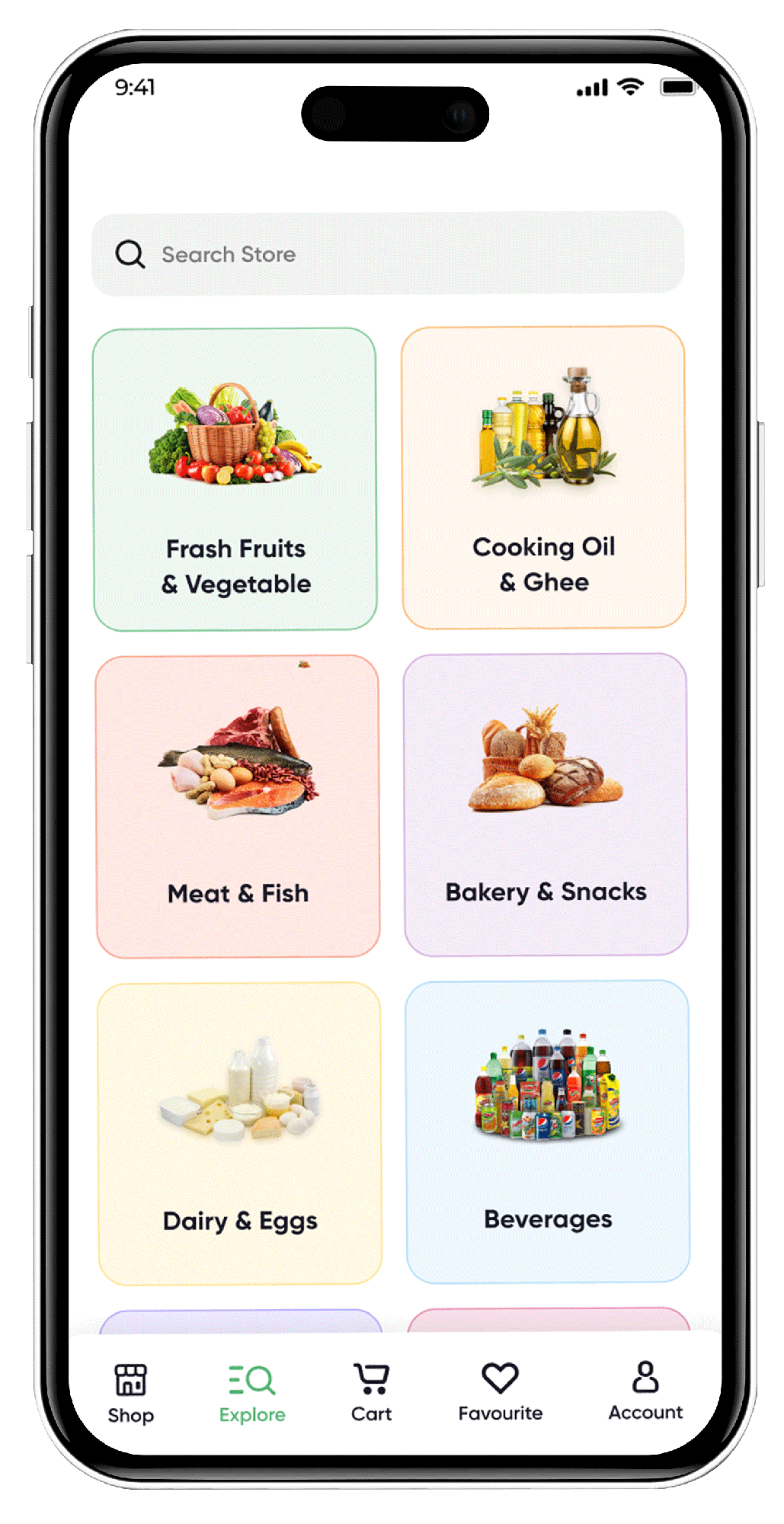Go to the Cart tab
Image resolution: width=784 pixels, height=1524 pixels.
pos(371,1392)
